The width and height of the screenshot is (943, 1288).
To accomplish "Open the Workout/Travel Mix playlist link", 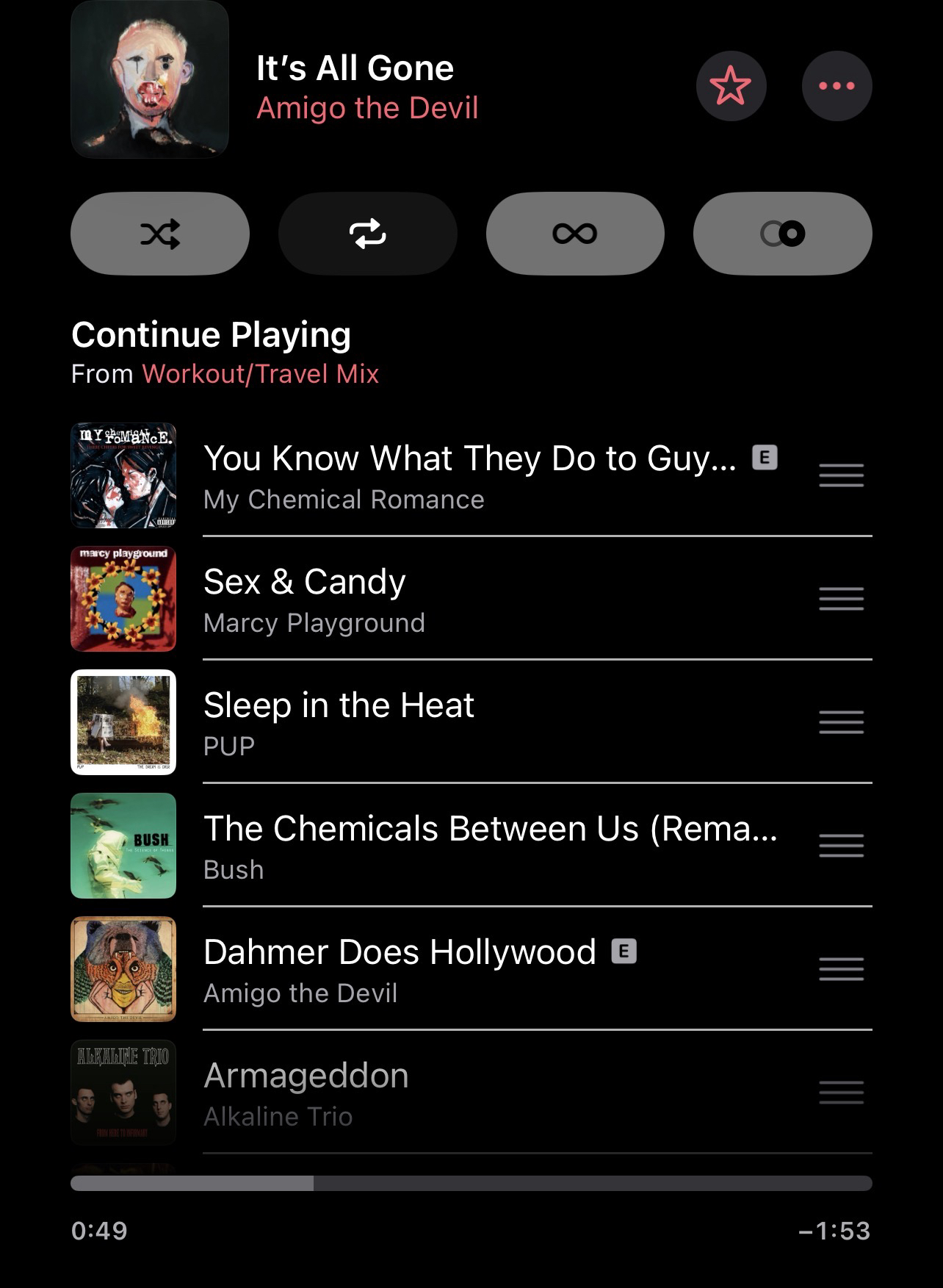I will [260, 374].
